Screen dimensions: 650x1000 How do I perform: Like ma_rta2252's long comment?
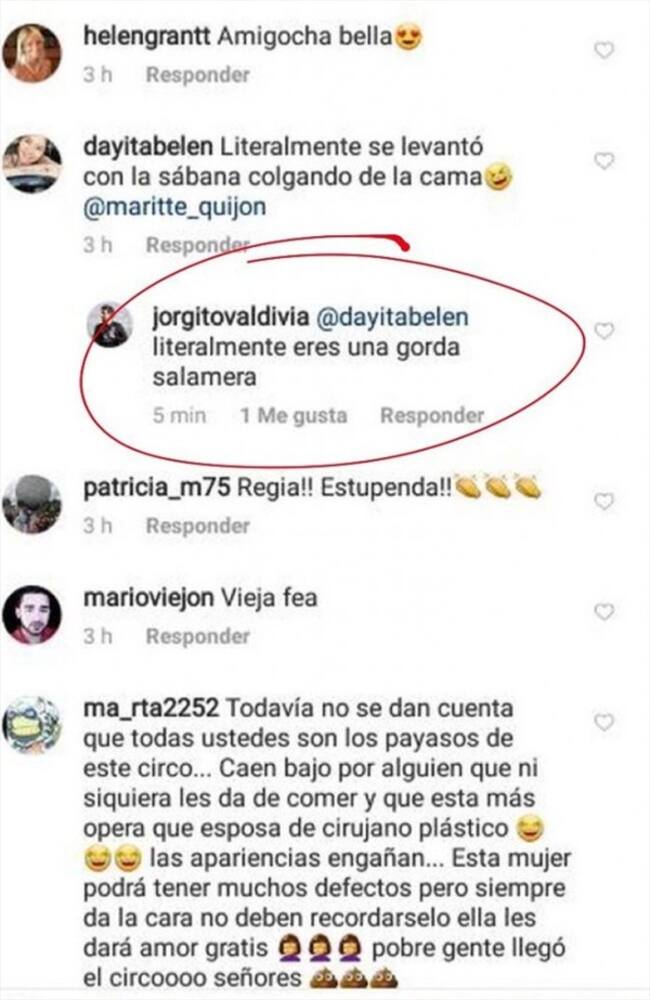(x=604, y=722)
